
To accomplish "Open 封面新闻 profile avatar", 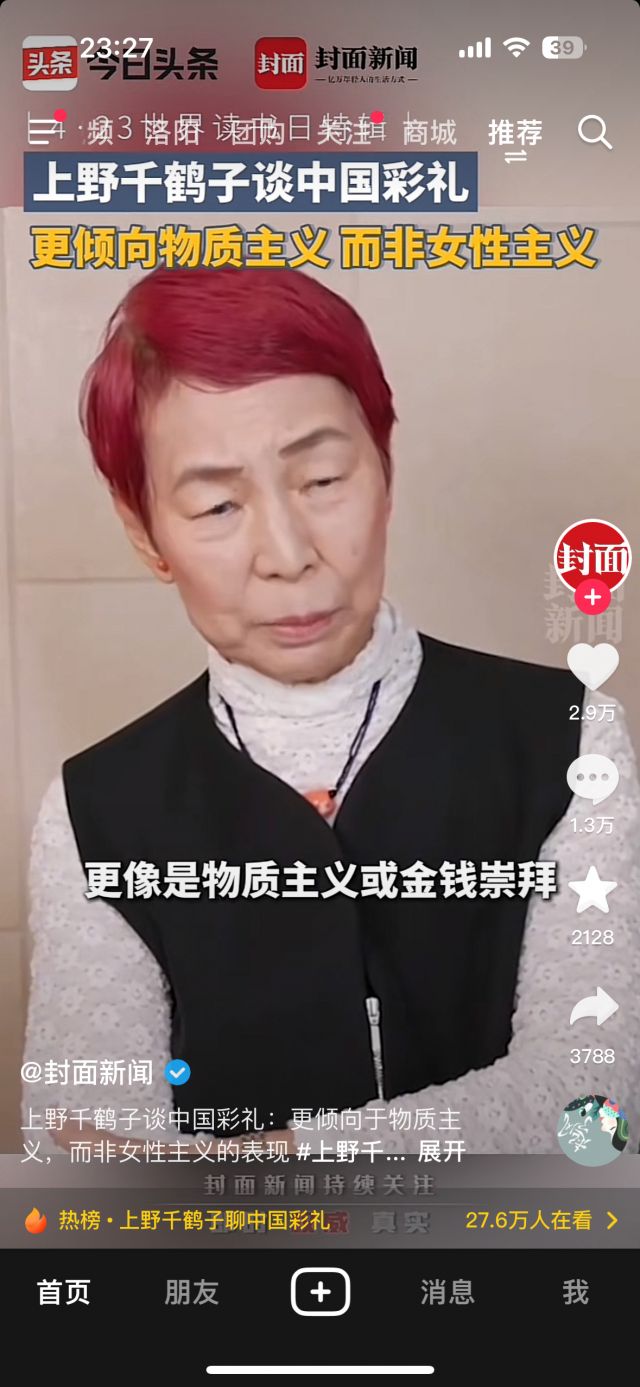I will 592,557.
